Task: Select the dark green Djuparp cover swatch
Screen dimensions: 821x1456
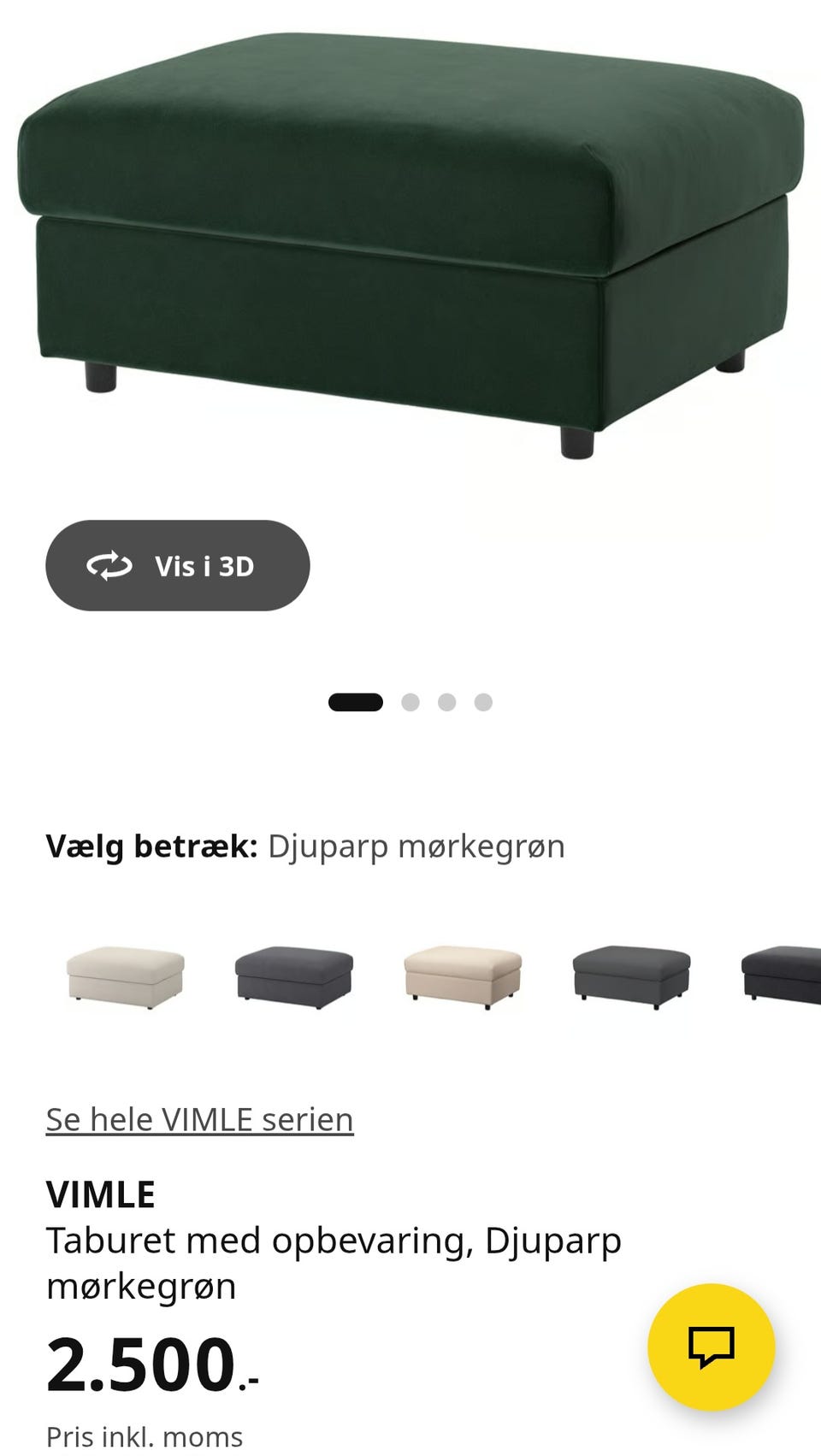Action: (x=416, y=846)
